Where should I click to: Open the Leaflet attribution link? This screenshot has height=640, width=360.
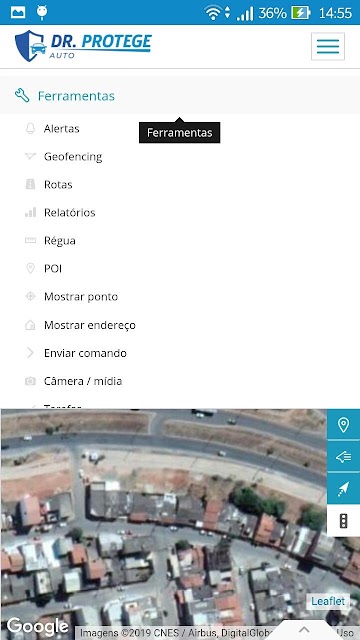click(328, 601)
